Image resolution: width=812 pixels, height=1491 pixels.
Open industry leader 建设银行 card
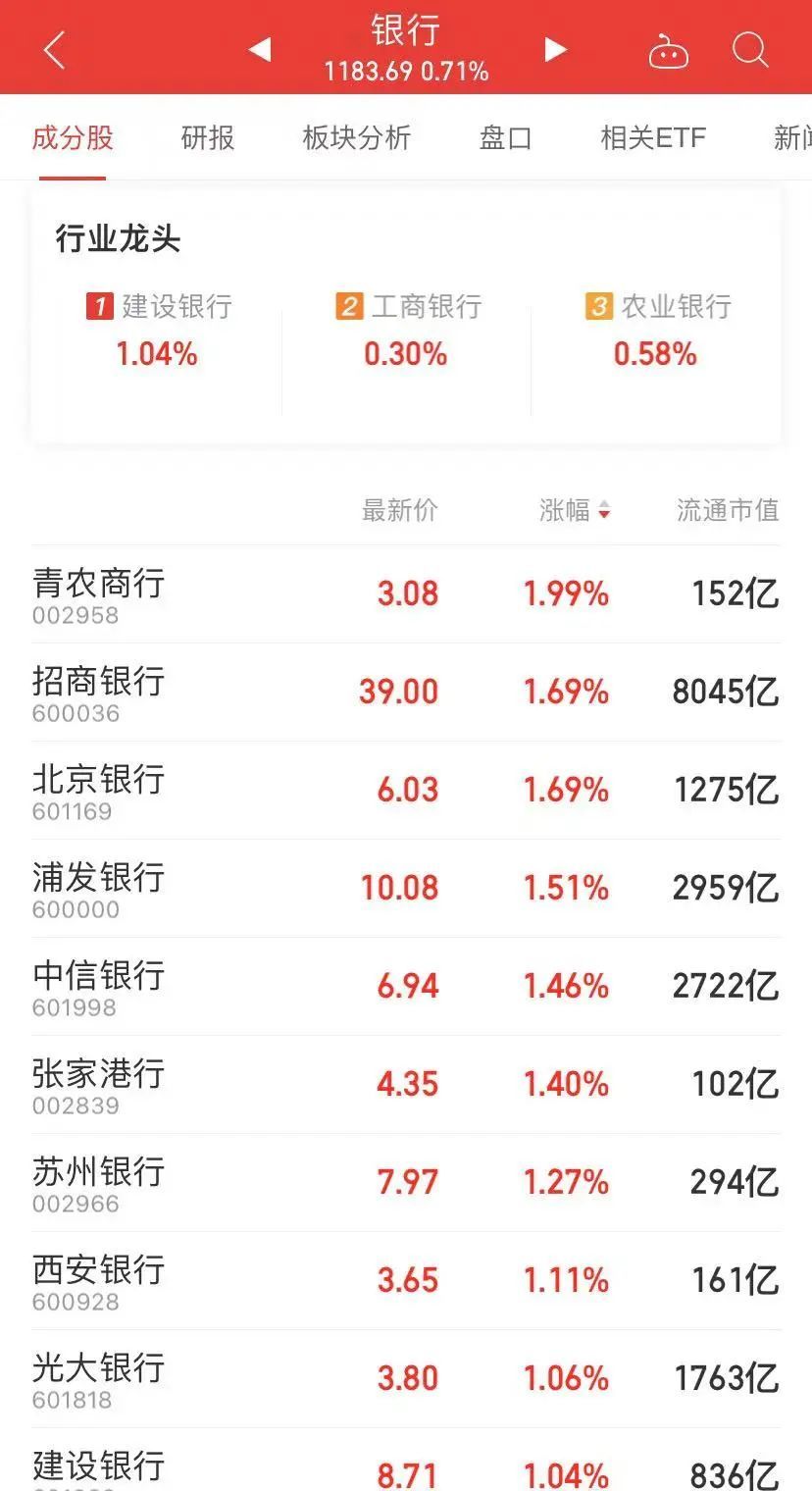point(158,331)
